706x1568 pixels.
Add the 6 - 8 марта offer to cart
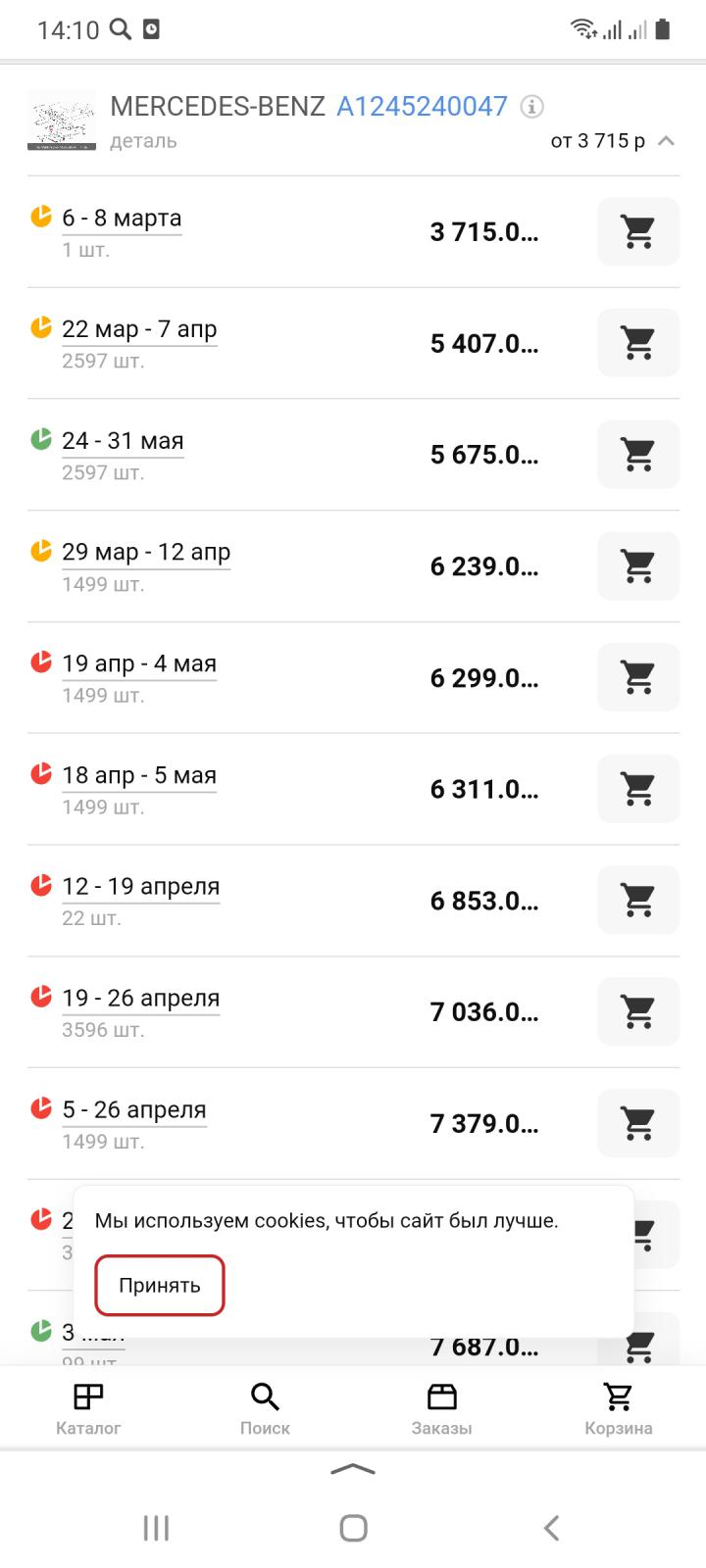pyautogui.click(x=638, y=231)
